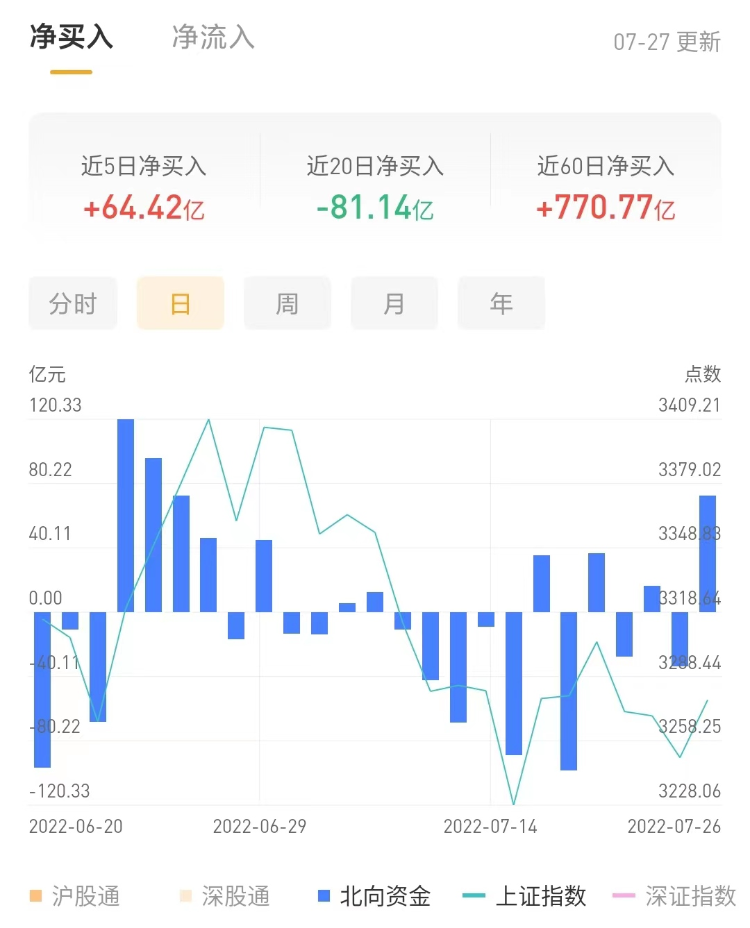Select the 周 chart period
This screenshot has height=928, width=750.
(x=287, y=304)
